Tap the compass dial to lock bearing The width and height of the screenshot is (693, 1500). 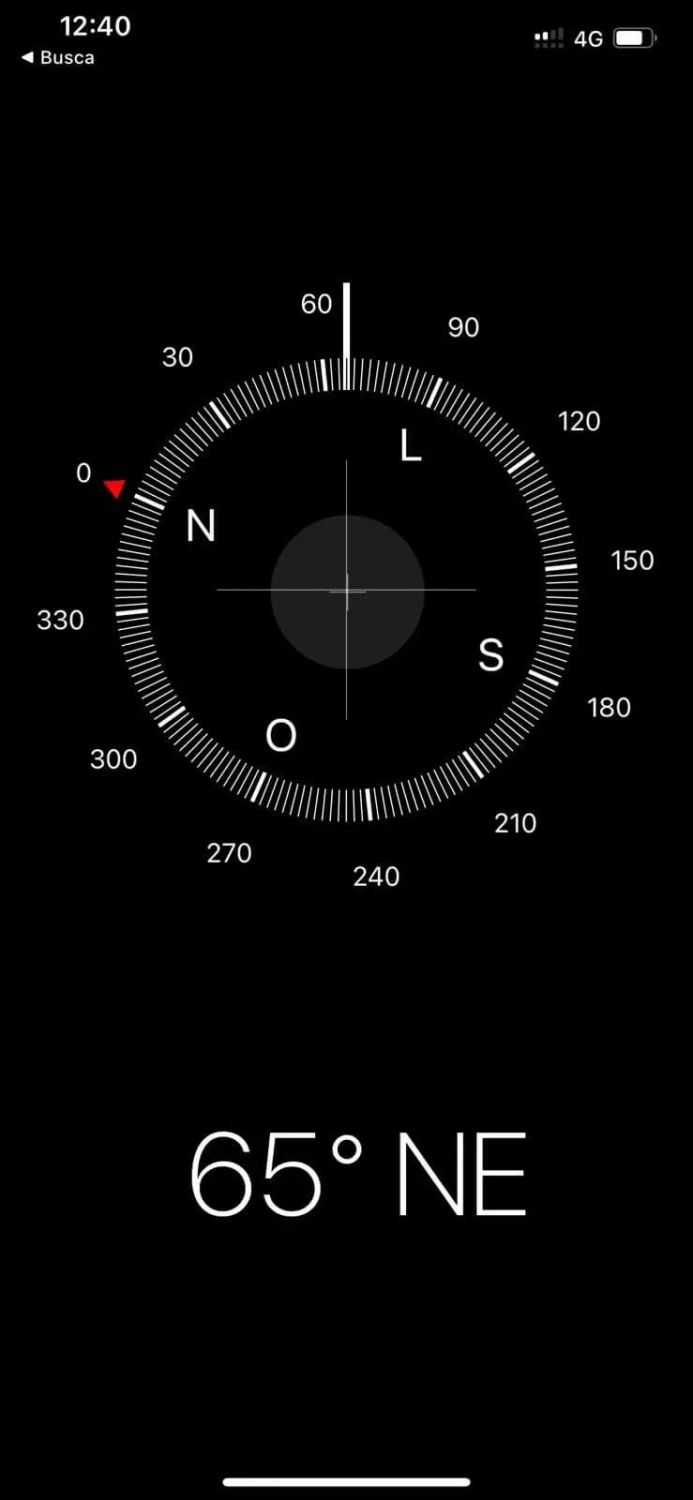(x=346, y=590)
